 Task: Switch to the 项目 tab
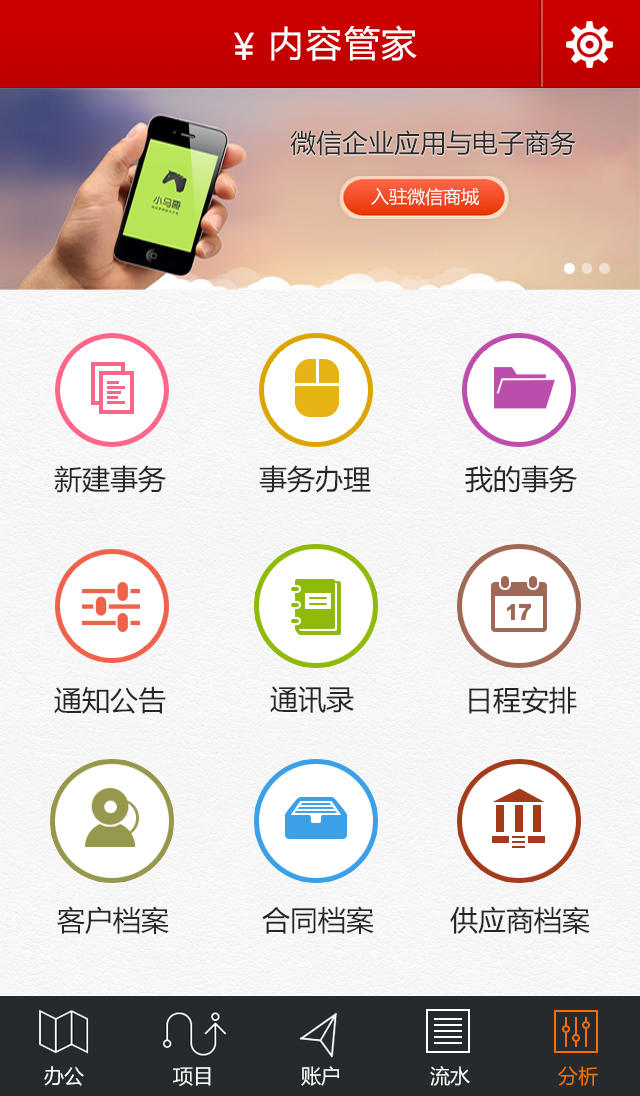(192, 1046)
